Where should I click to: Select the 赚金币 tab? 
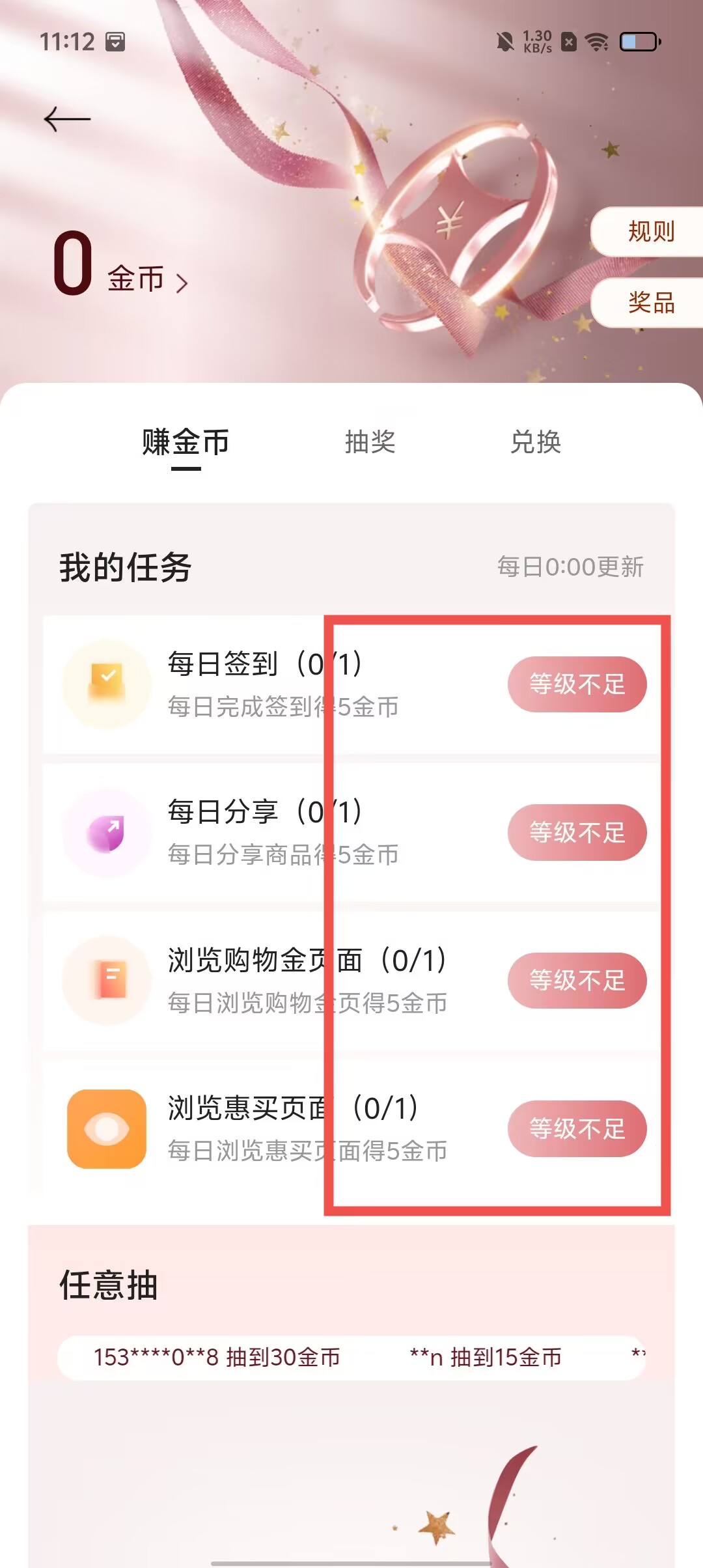[x=186, y=442]
